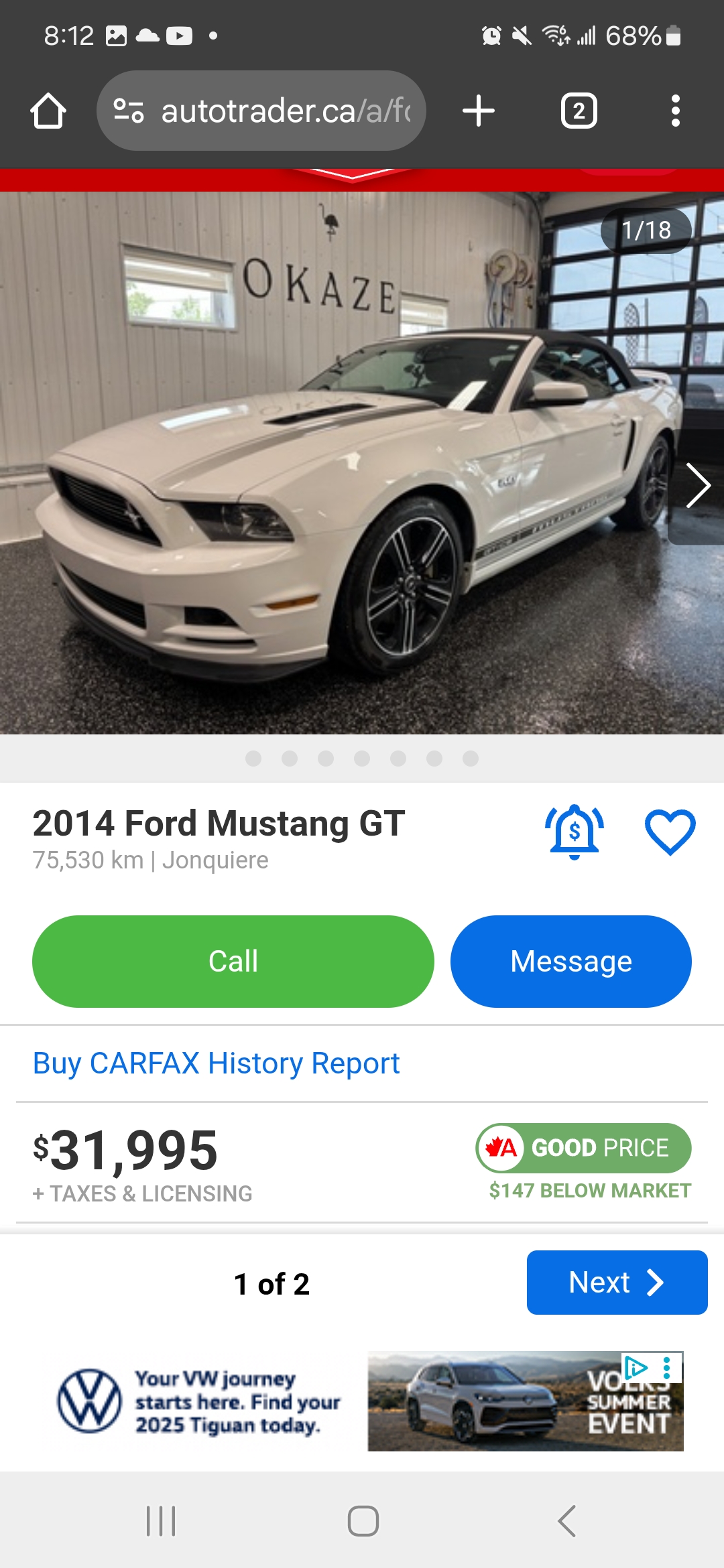
Task: Message the seller
Action: [570, 962]
